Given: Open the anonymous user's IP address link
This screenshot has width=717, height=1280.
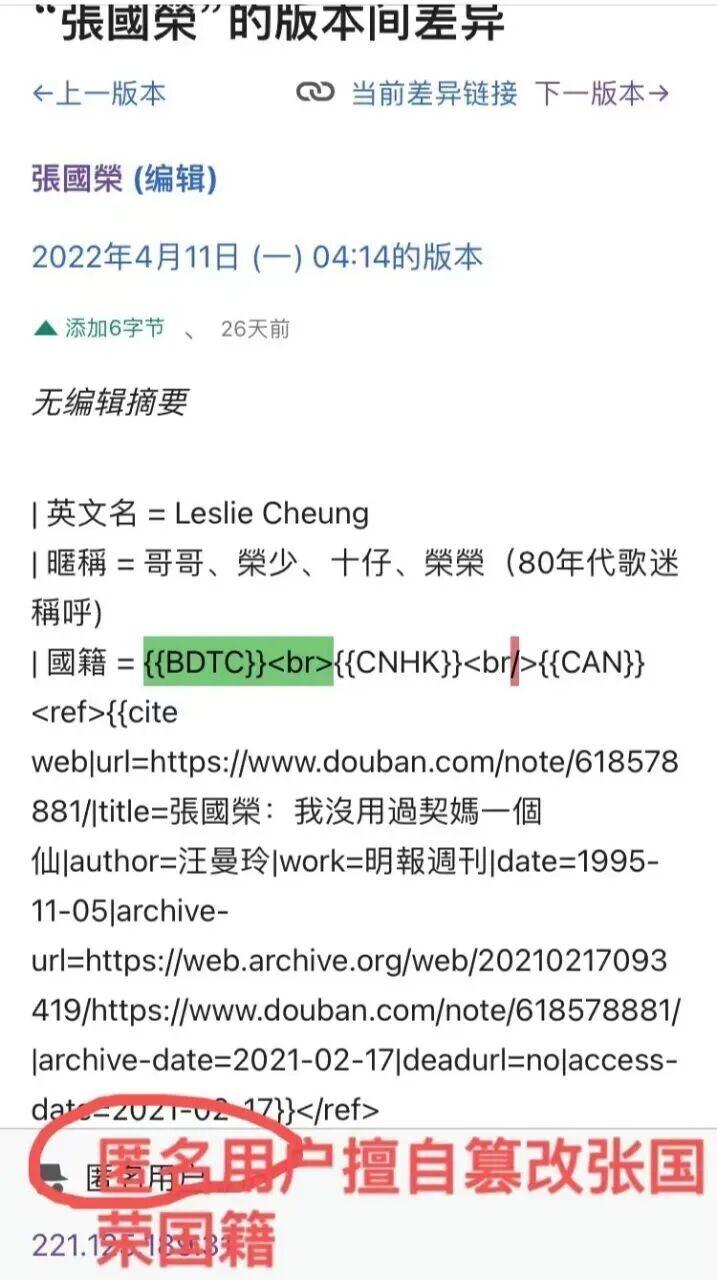Looking at the screenshot, I should (138, 1245).
